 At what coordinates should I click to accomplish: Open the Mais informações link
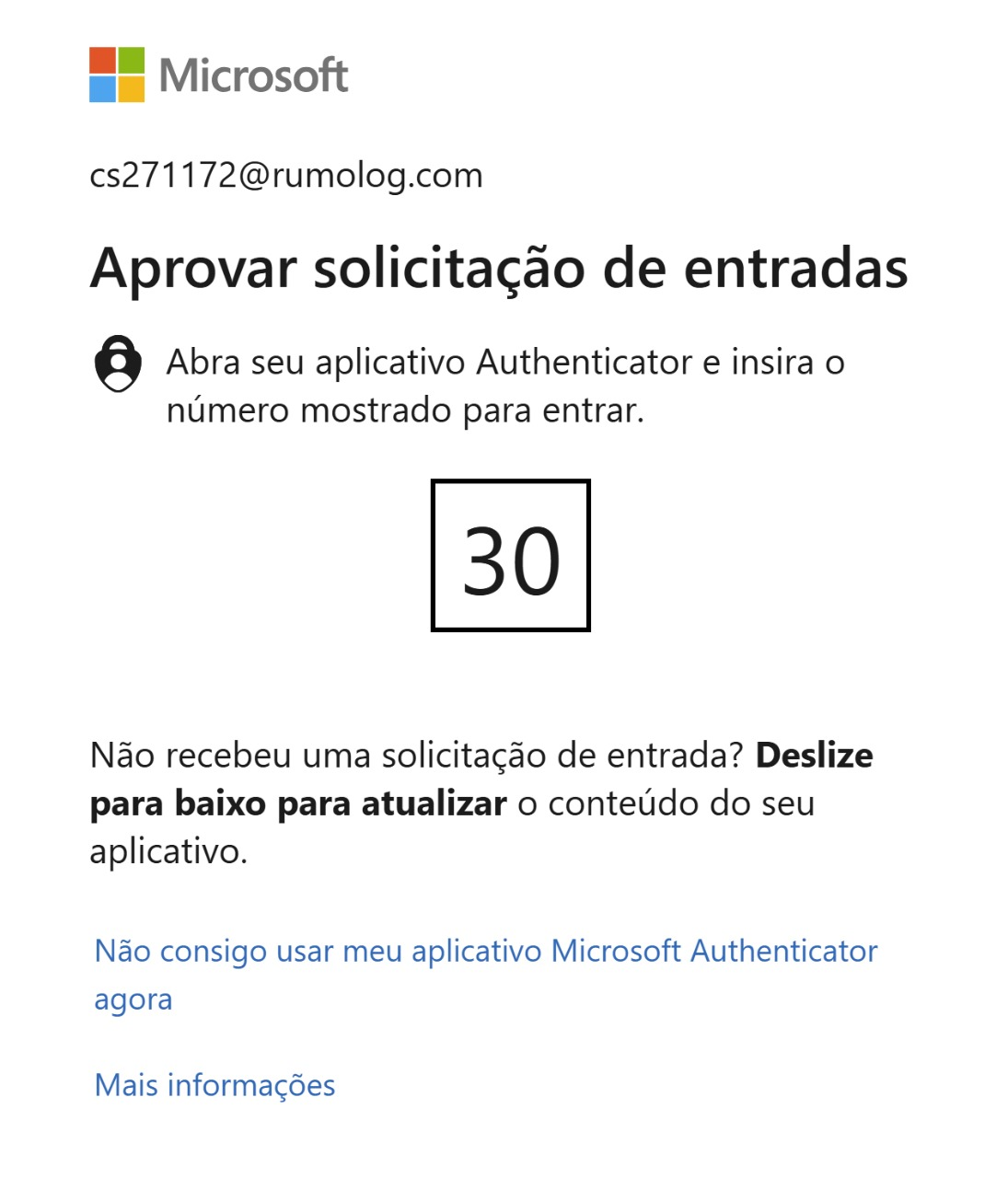pyautogui.click(x=214, y=1085)
